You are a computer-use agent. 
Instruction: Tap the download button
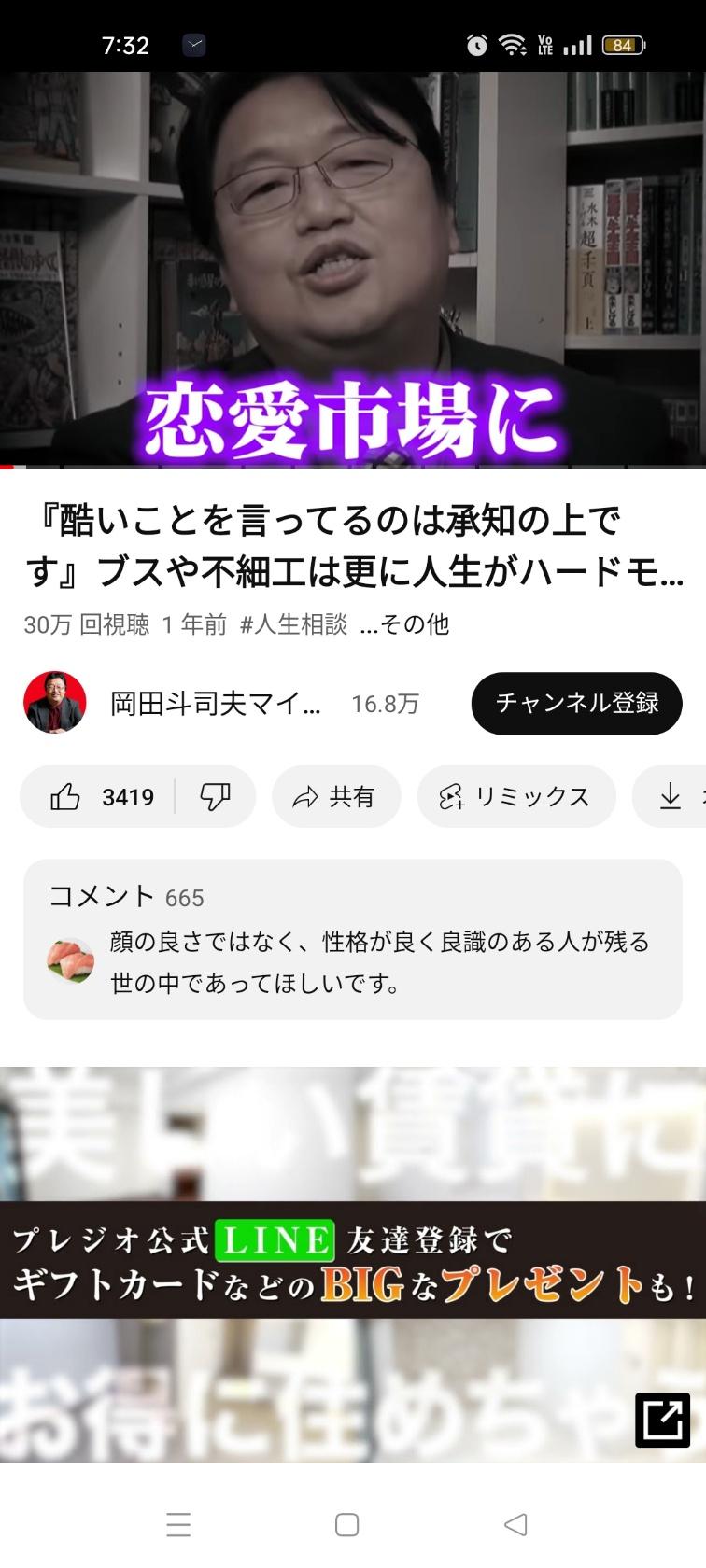(x=671, y=797)
